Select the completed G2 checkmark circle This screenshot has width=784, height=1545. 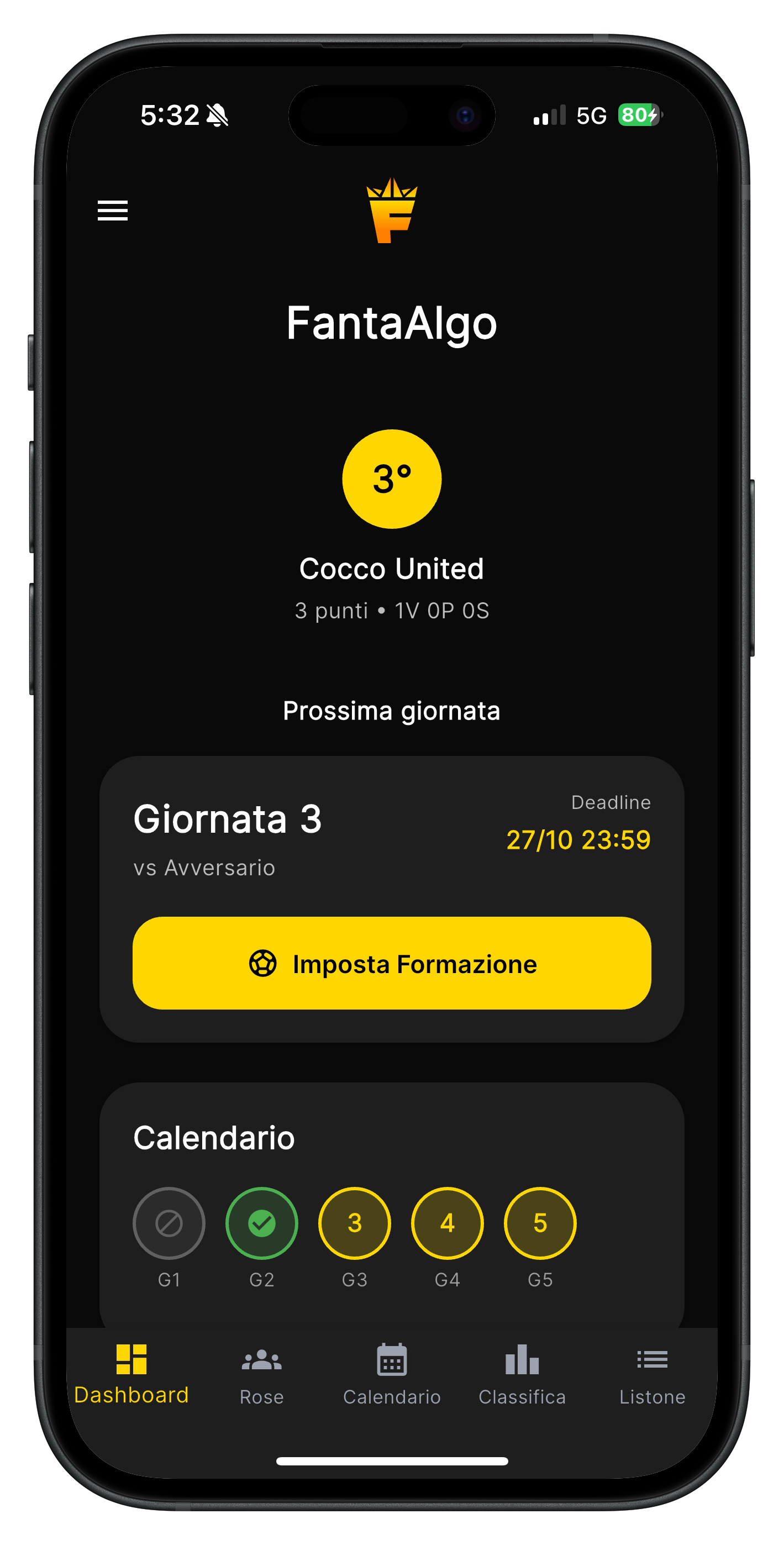click(x=261, y=1223)
